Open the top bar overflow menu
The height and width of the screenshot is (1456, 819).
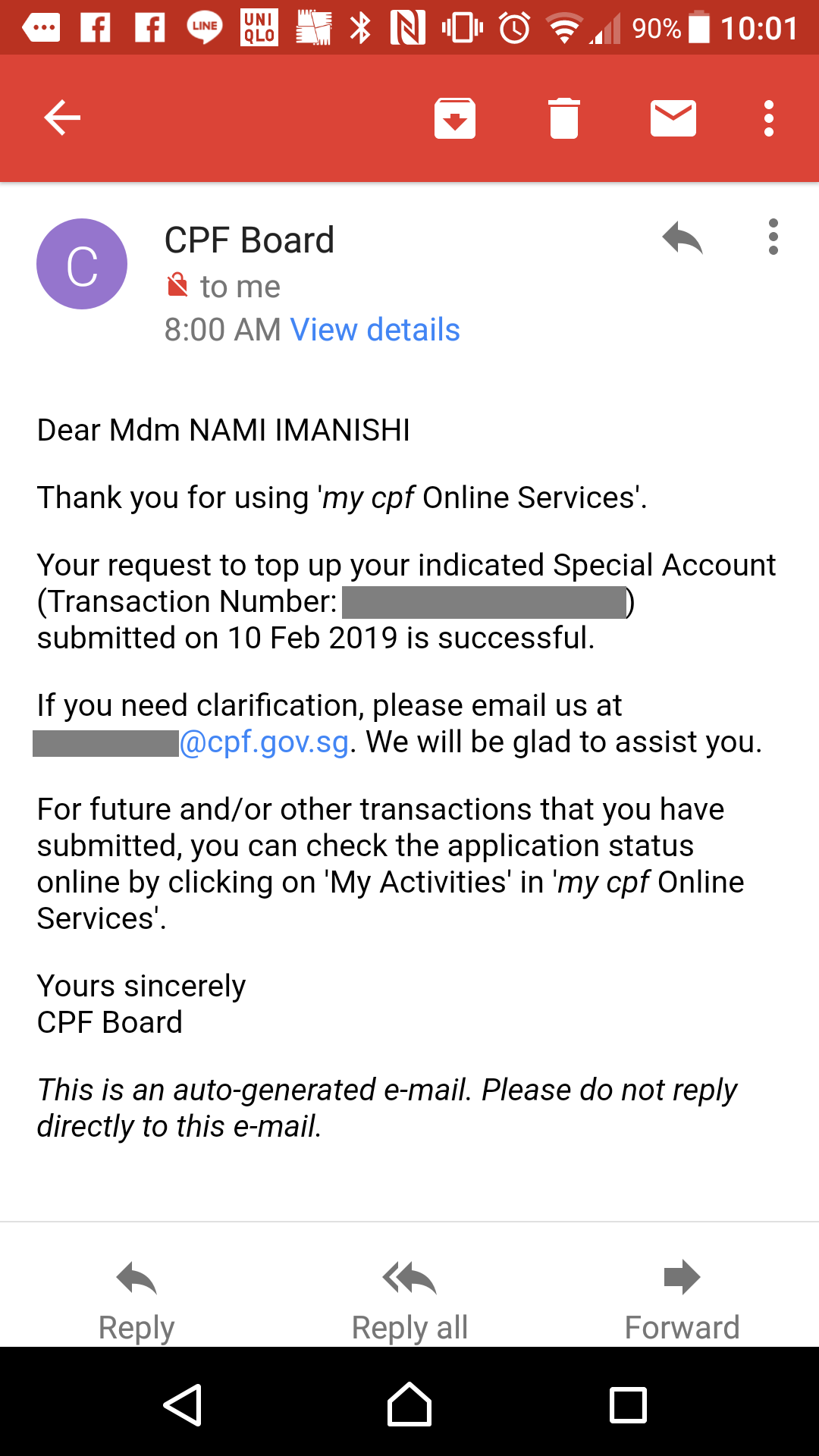click(769, 118)
